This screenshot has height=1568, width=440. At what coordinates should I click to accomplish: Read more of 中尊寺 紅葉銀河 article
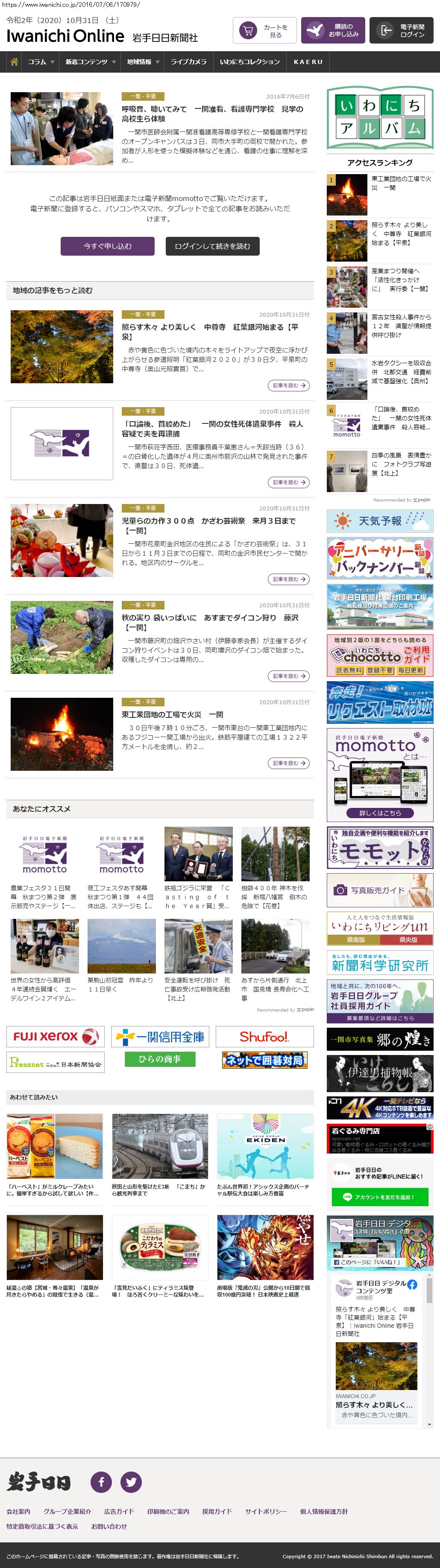(x=288, y=385)
